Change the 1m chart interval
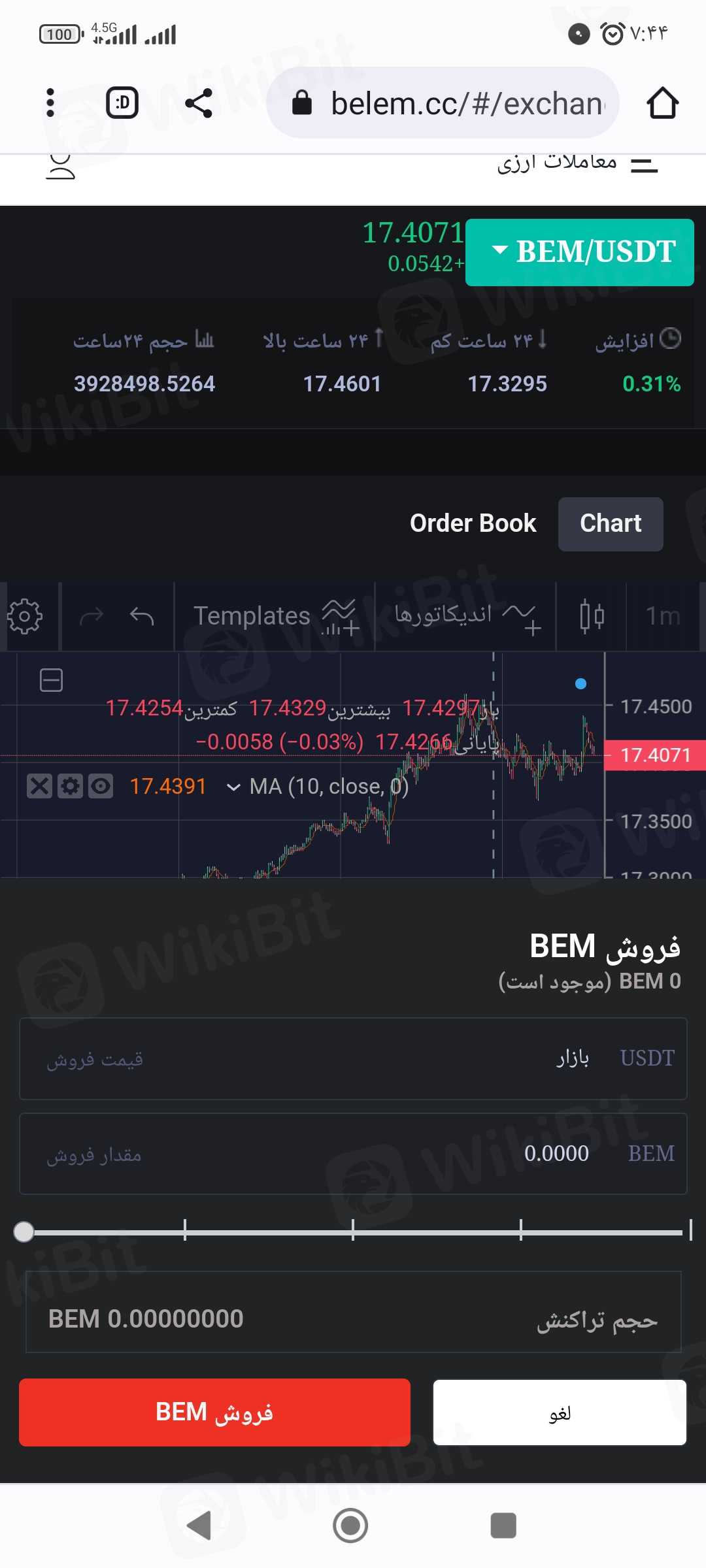The width and height of the screenshot is (706, 1568). point(662,616)
